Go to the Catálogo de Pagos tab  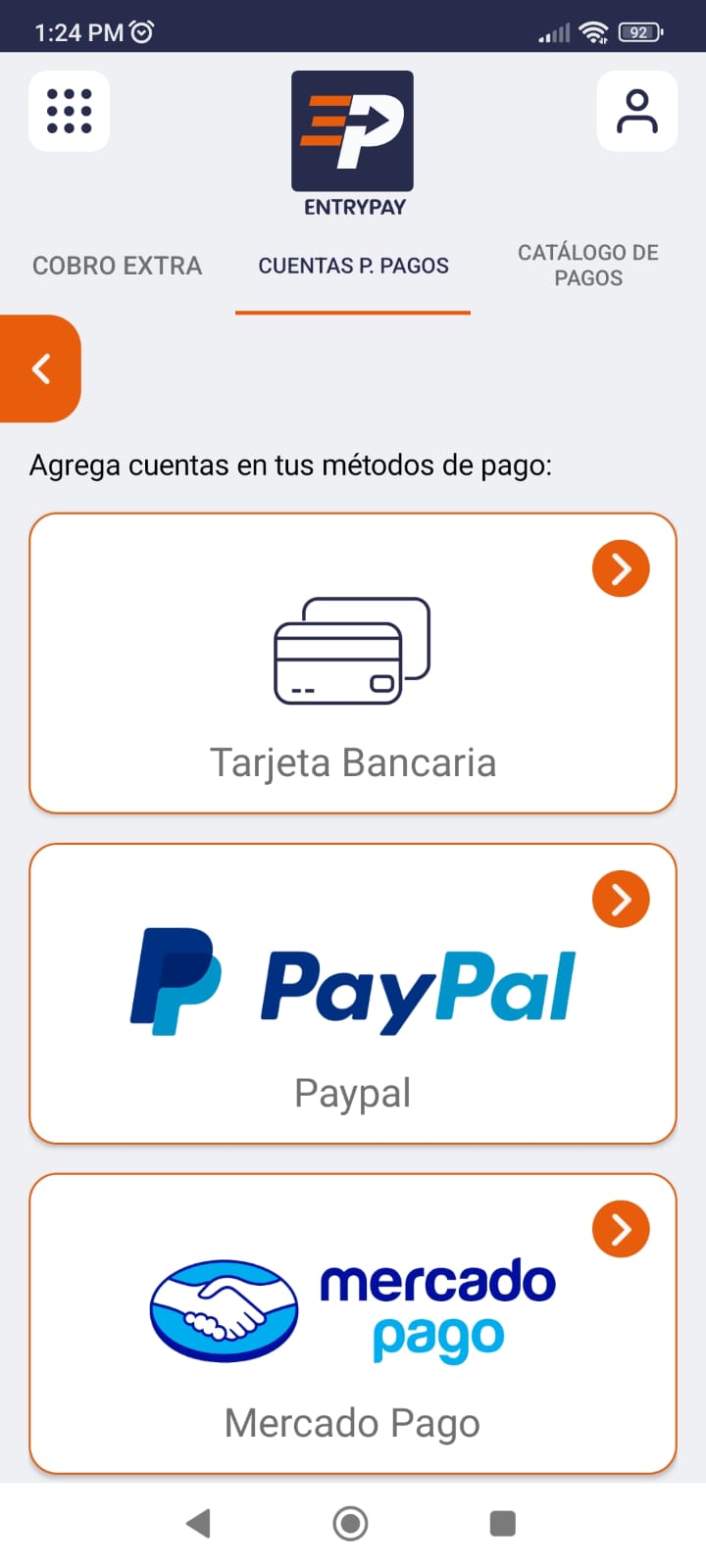tap(587, 266)
